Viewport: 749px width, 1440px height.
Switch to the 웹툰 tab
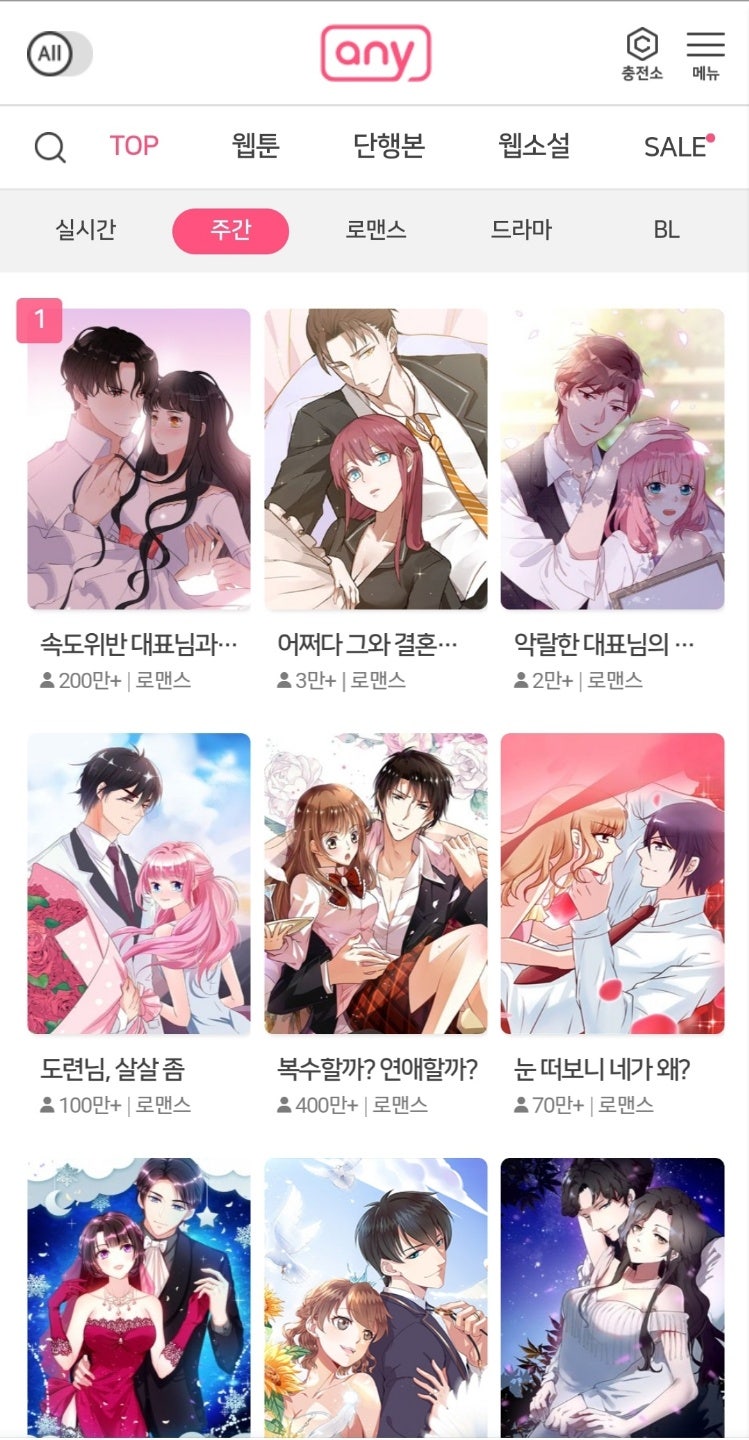(256, 146)
